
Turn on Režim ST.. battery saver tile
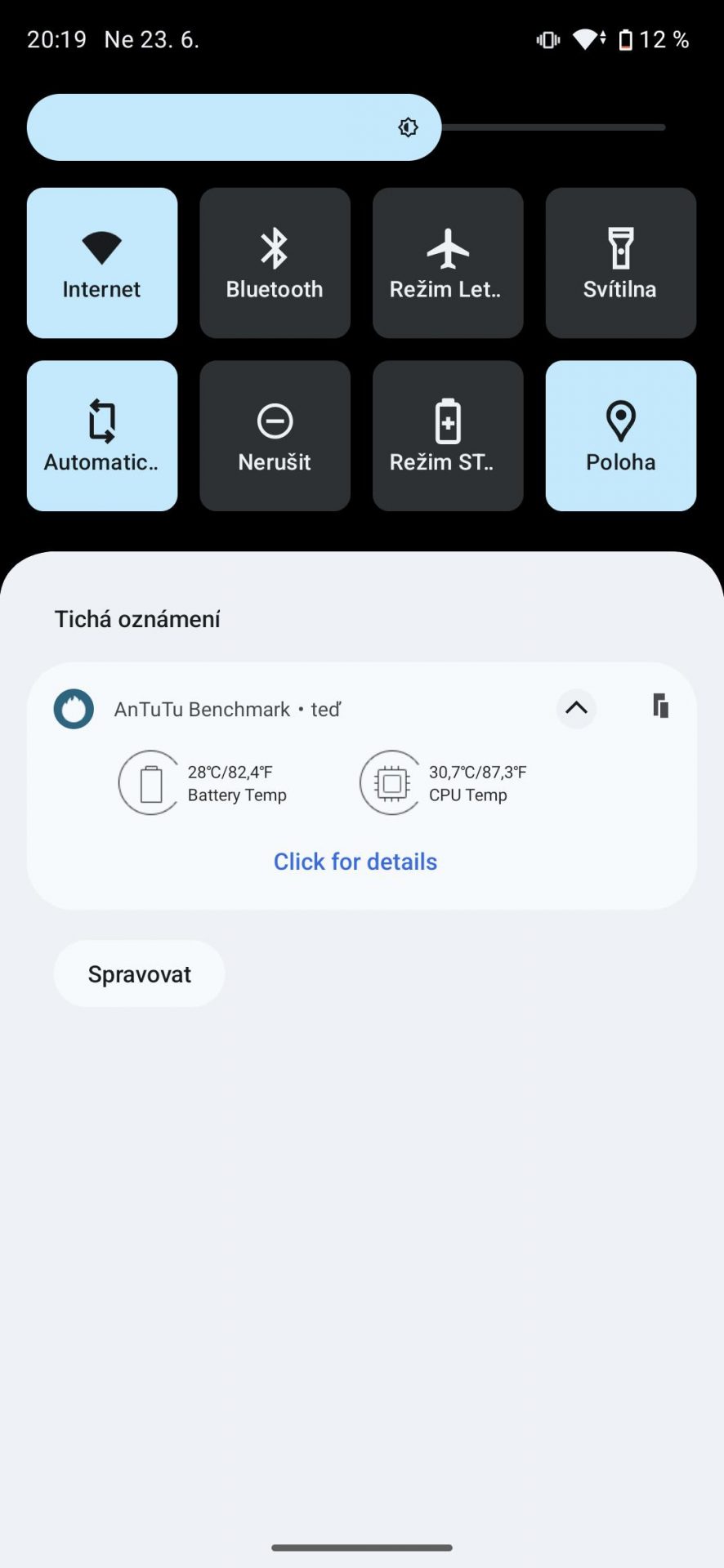(448, 436)
